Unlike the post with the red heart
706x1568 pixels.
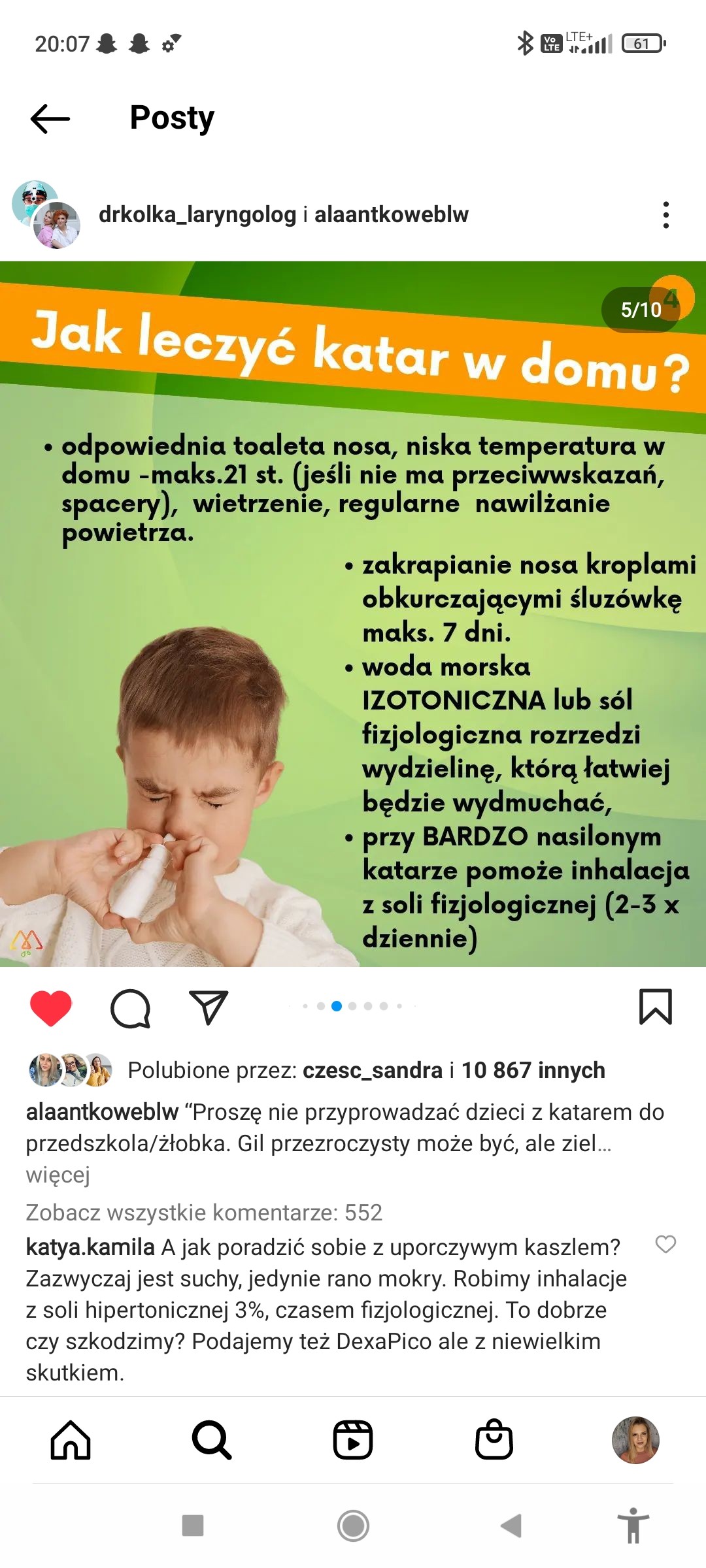pos(51,1007)
